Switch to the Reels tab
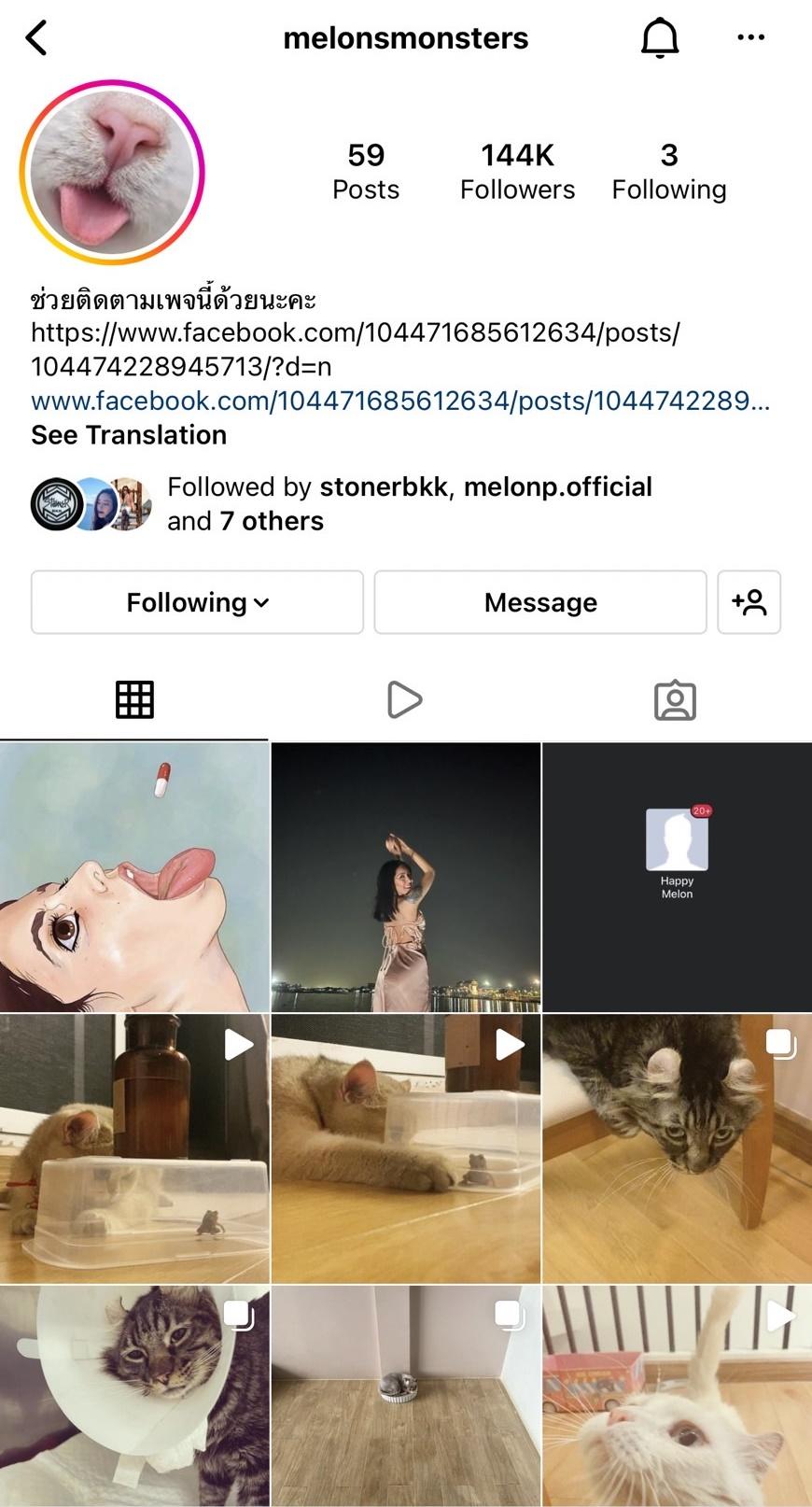 click(x=404, y=699)
